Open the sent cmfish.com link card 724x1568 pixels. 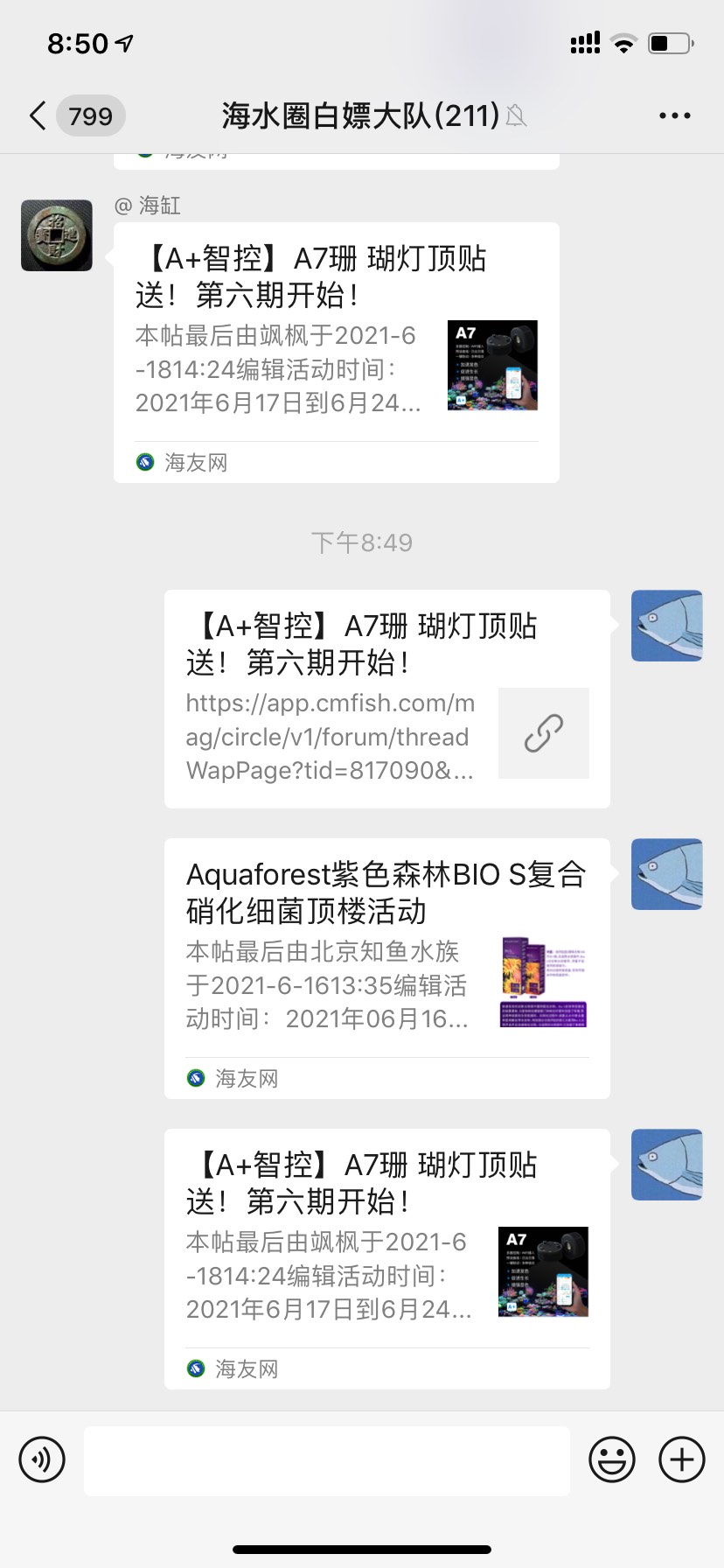click(x=386, y=698)
